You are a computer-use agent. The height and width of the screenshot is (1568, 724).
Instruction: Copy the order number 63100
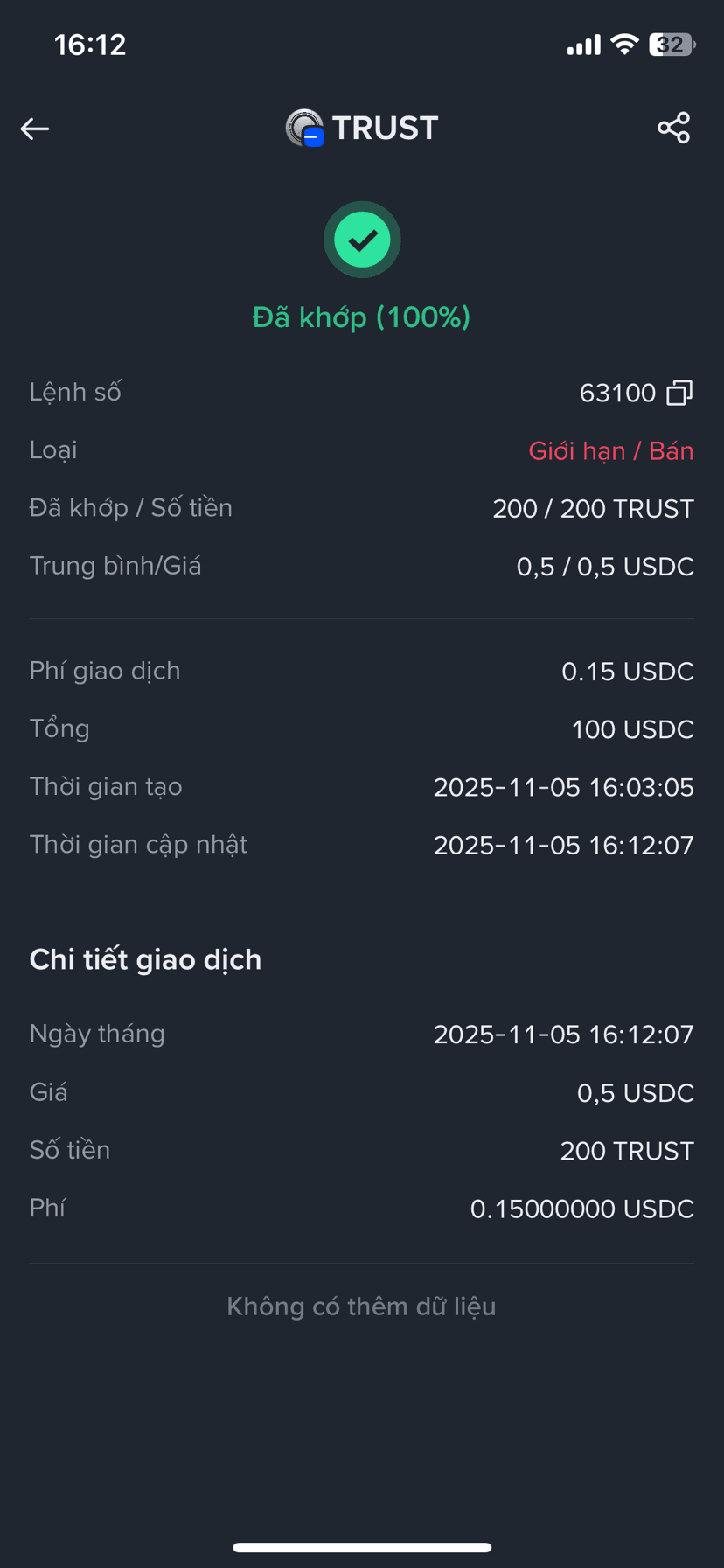pos(679,393)
